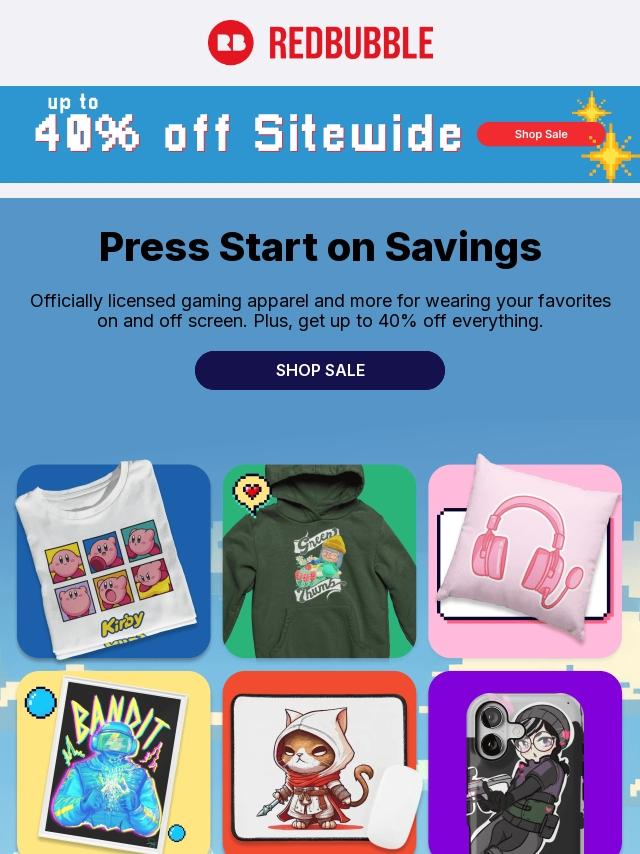View the hooded cat mouse pad tile
The image size is (640, 854).
[x=319, y=762]
